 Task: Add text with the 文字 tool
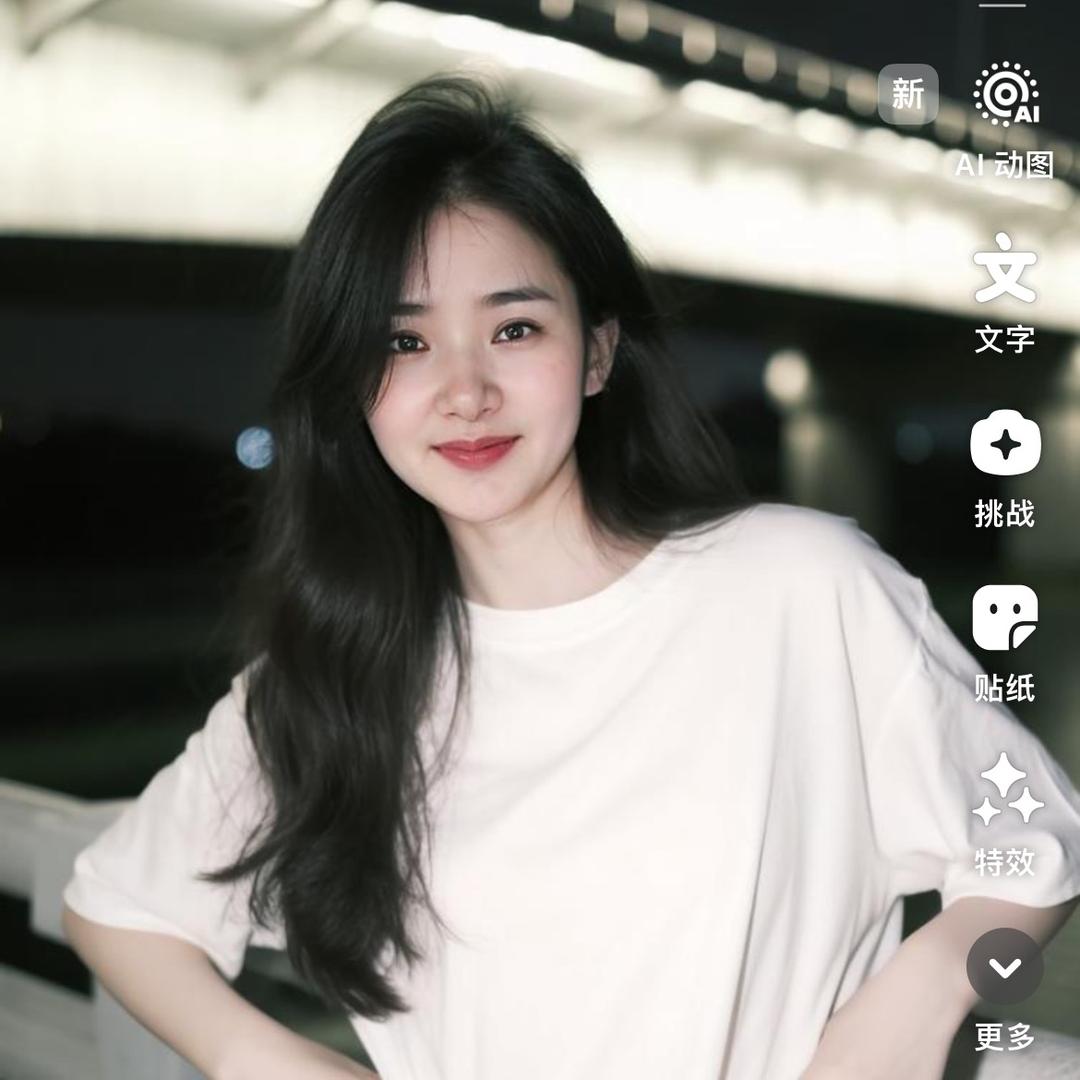1005,270
